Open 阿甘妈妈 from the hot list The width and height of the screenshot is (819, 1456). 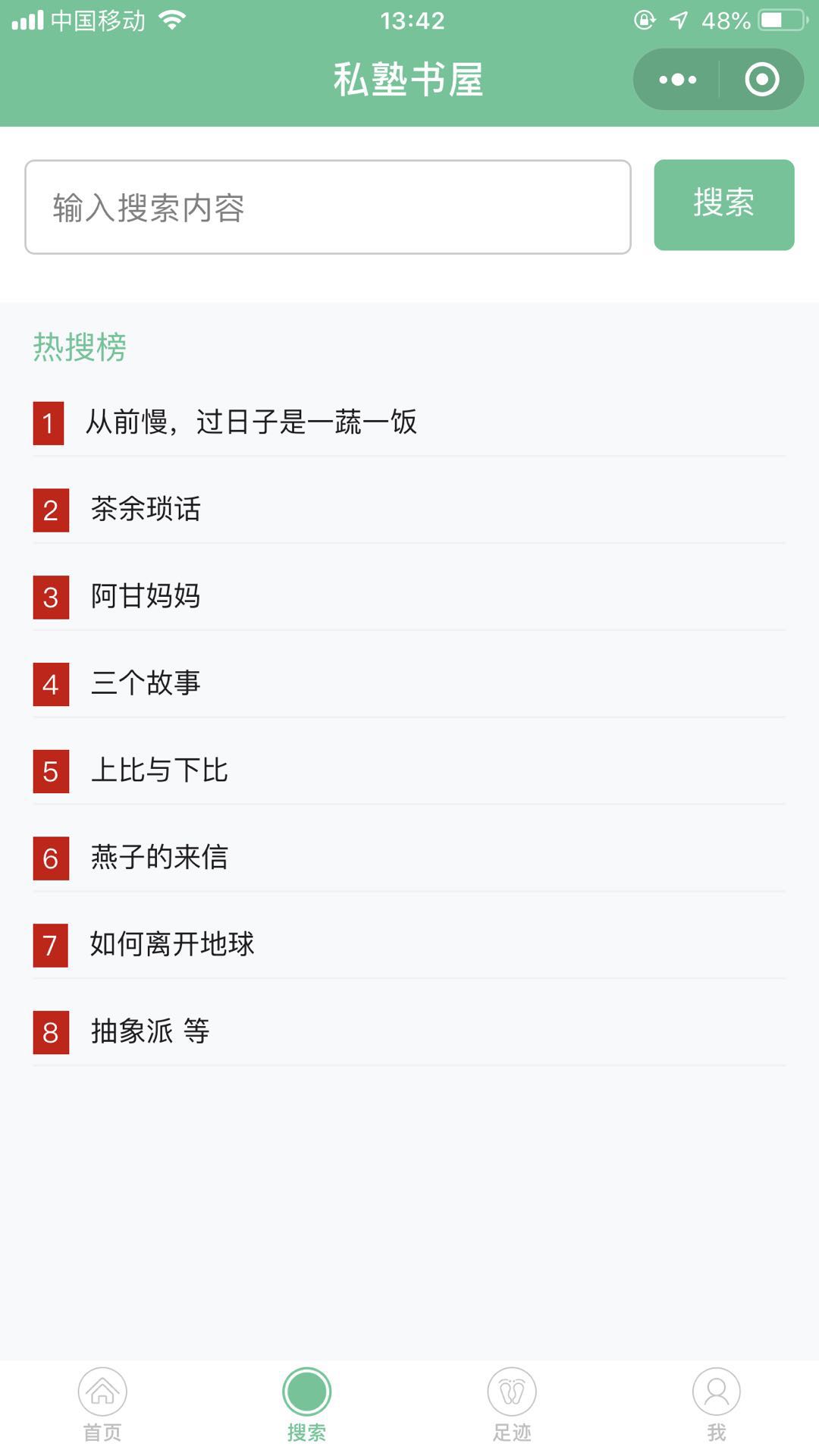pyautogui.click(x=409, y=597)
